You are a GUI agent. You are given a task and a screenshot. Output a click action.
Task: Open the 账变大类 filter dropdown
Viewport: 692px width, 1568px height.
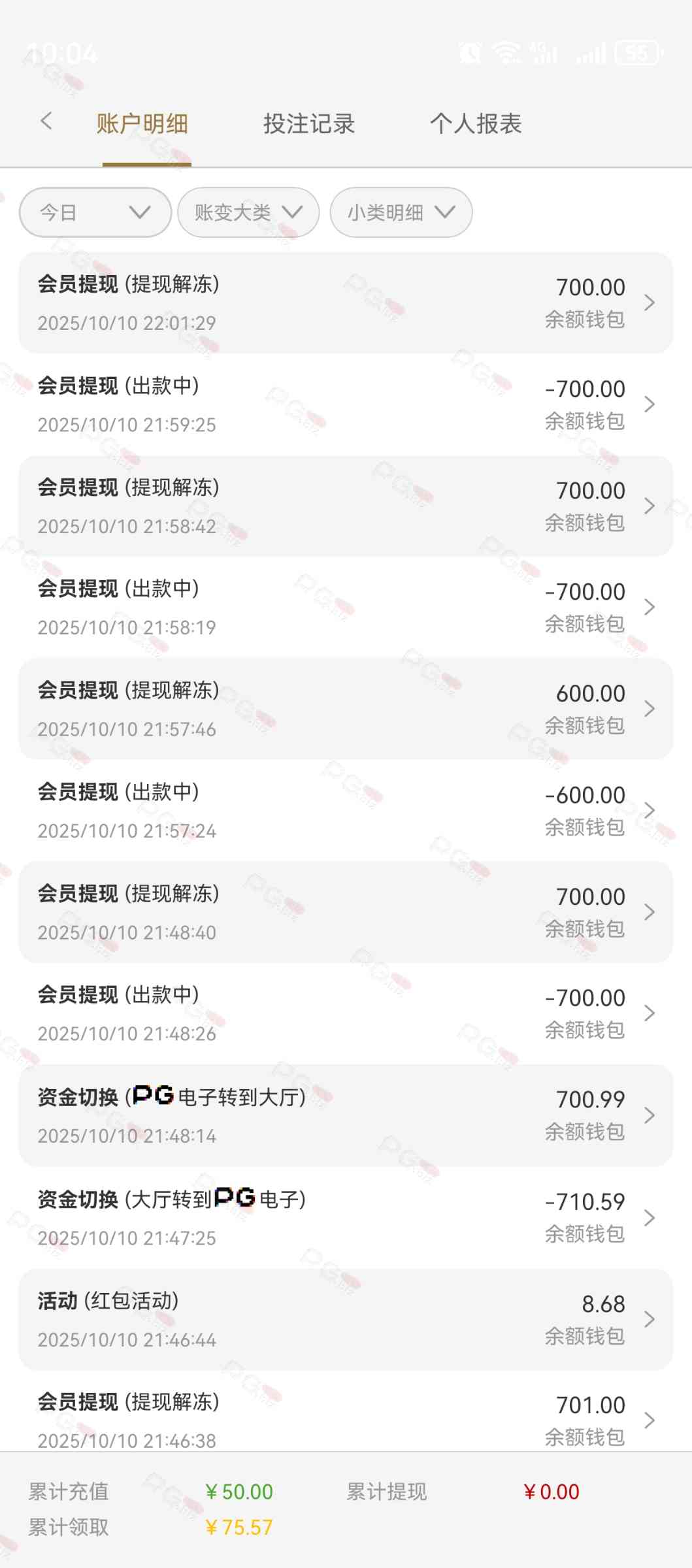(248, 212)
